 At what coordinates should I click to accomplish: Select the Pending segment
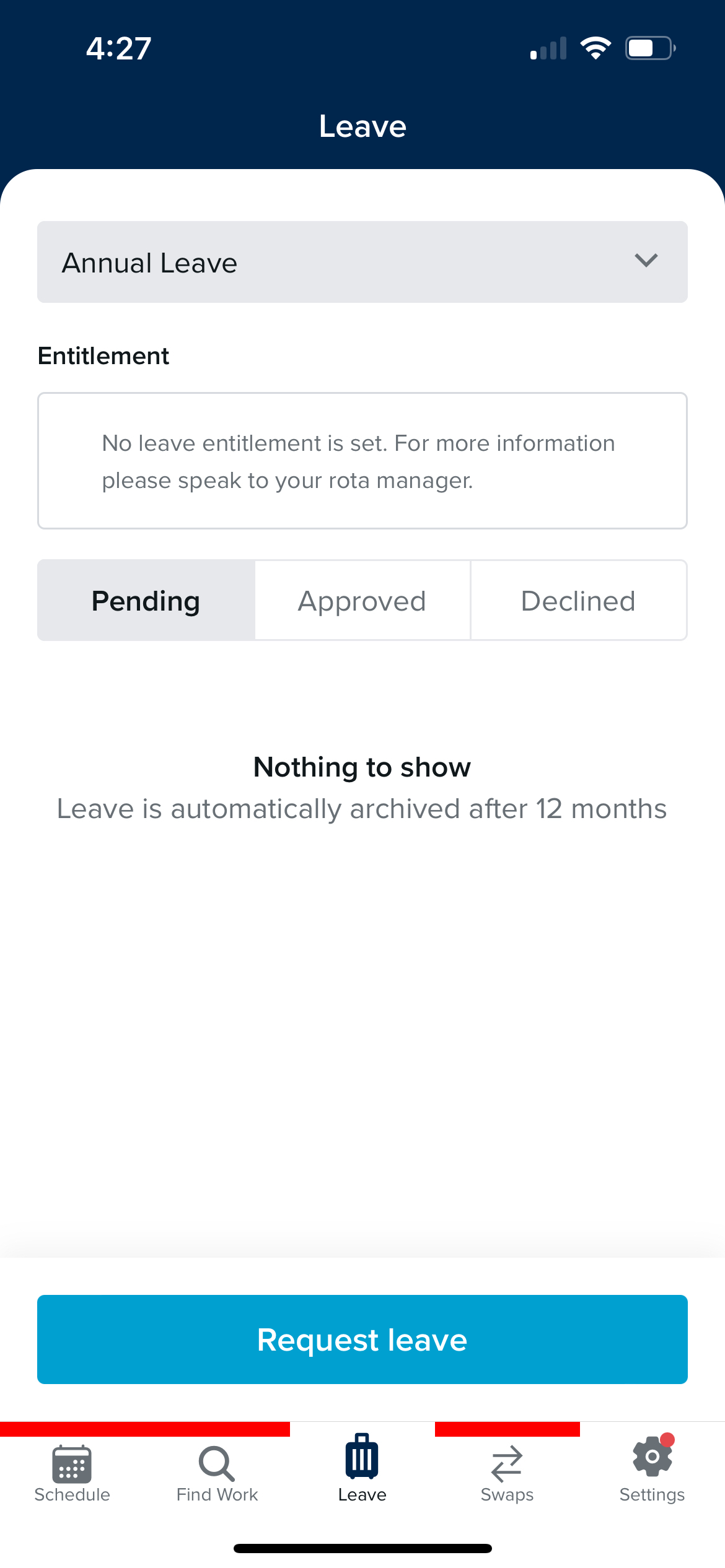146,601
